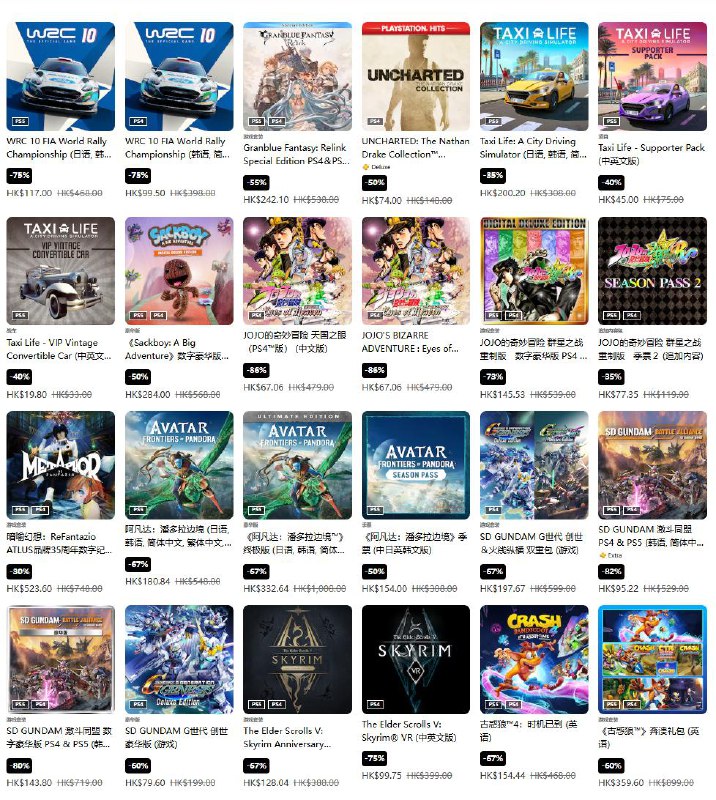View Avatar Frontiers of Pandora Ultimate Edition

coord(297,464)
